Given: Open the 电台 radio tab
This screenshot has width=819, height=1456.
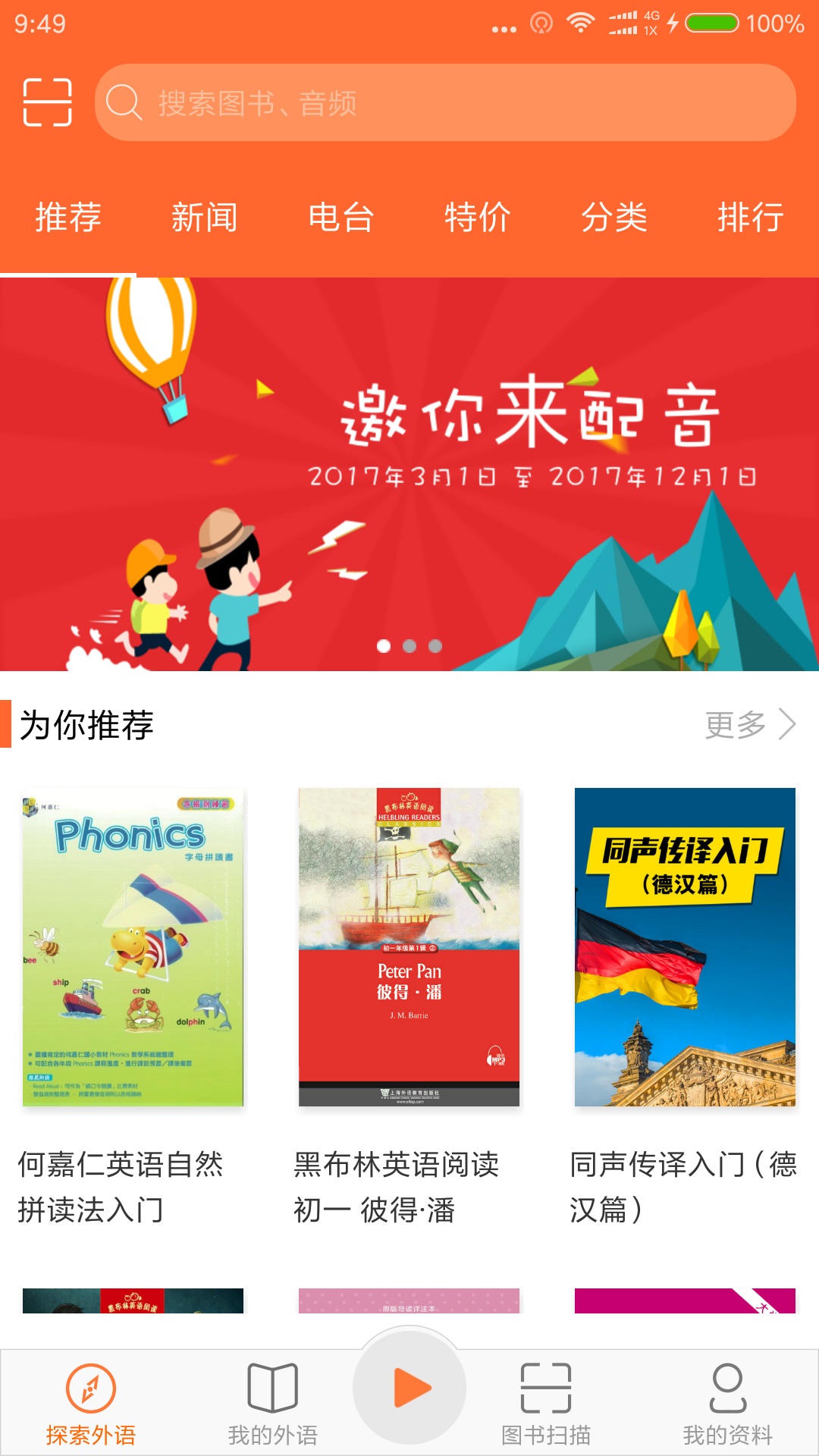Looking at the screenshot, I should (x=340, y=218).
